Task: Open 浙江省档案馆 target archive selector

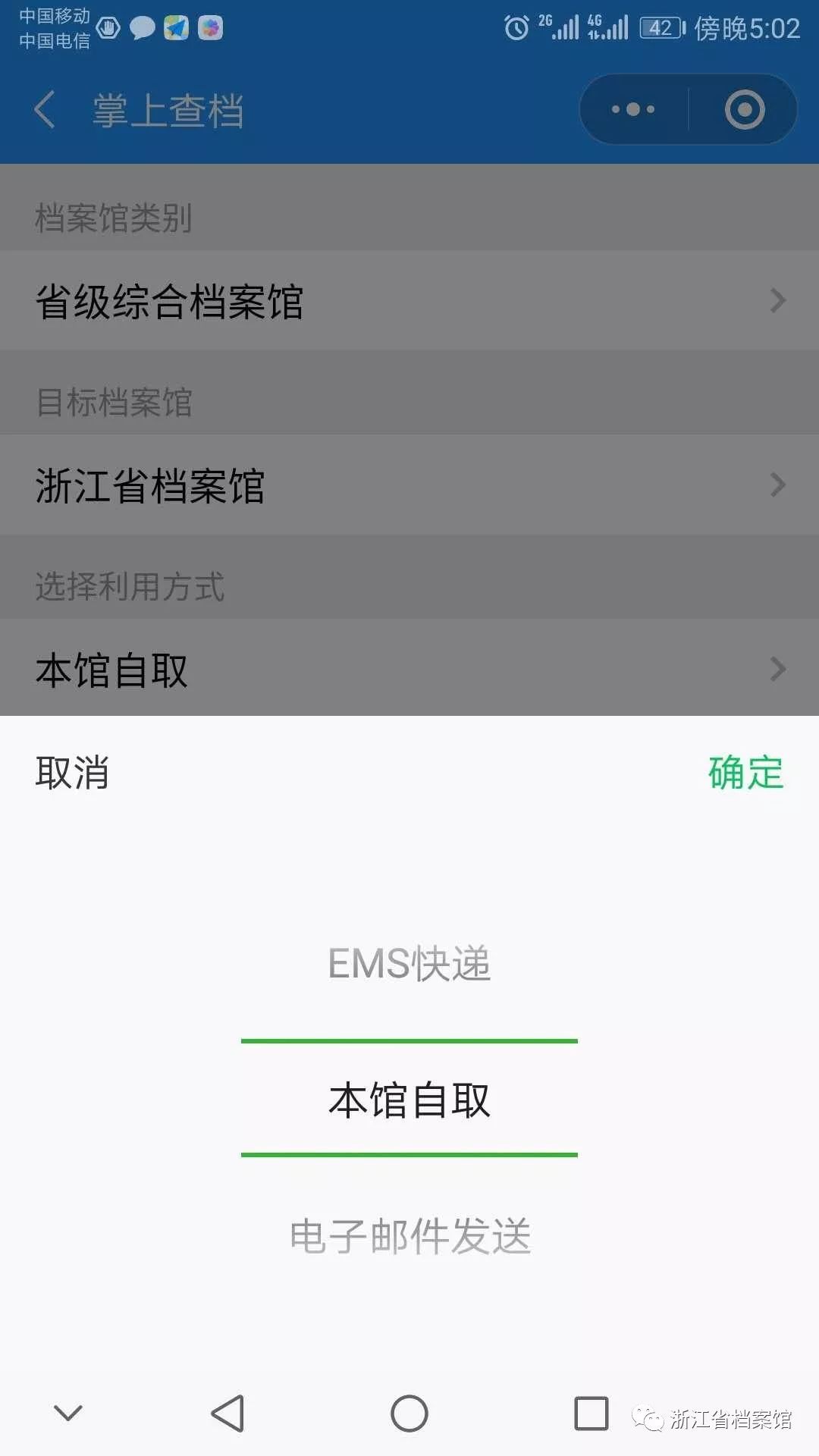Action: [x=409, y=485]
